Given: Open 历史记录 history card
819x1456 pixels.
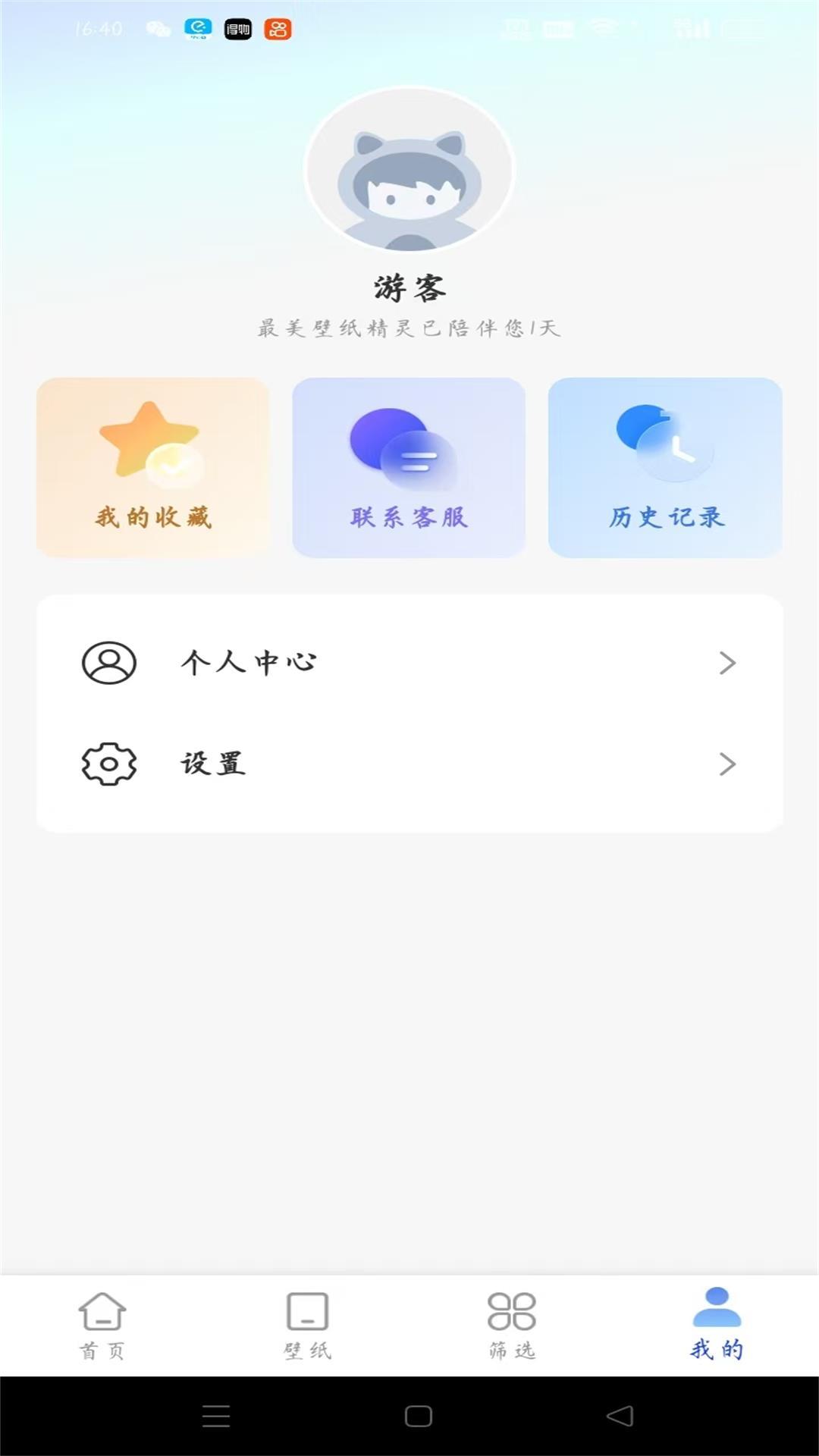Looking at the screenshot, I should 665,466.
